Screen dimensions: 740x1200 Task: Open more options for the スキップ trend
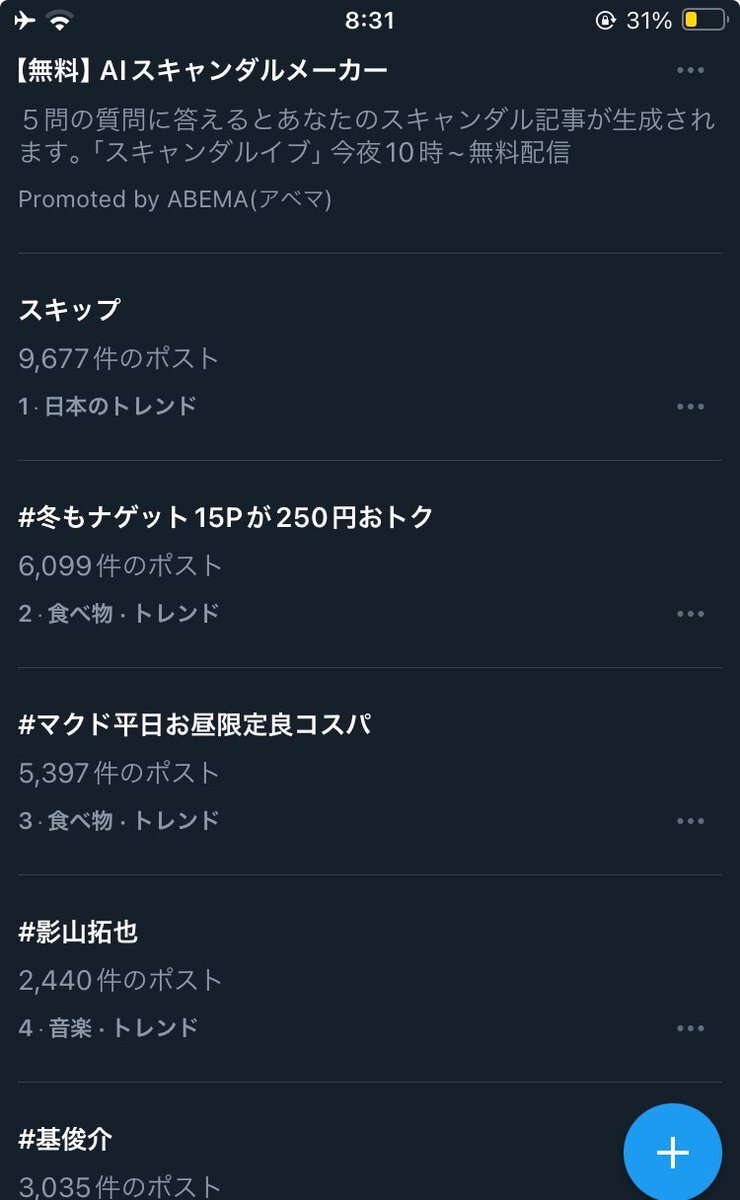coord(690,406)
